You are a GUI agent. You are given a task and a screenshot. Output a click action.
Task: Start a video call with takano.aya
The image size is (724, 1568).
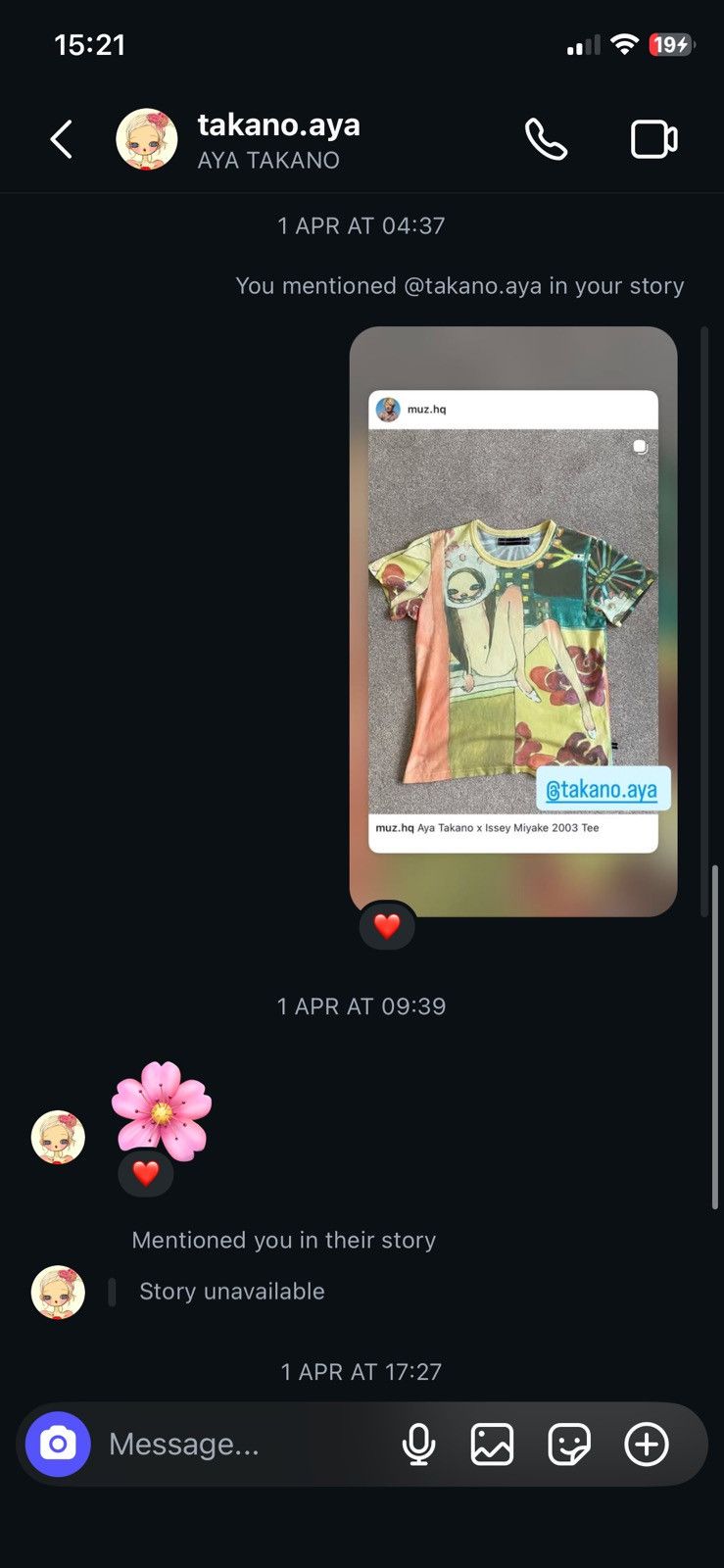point(653,139)
